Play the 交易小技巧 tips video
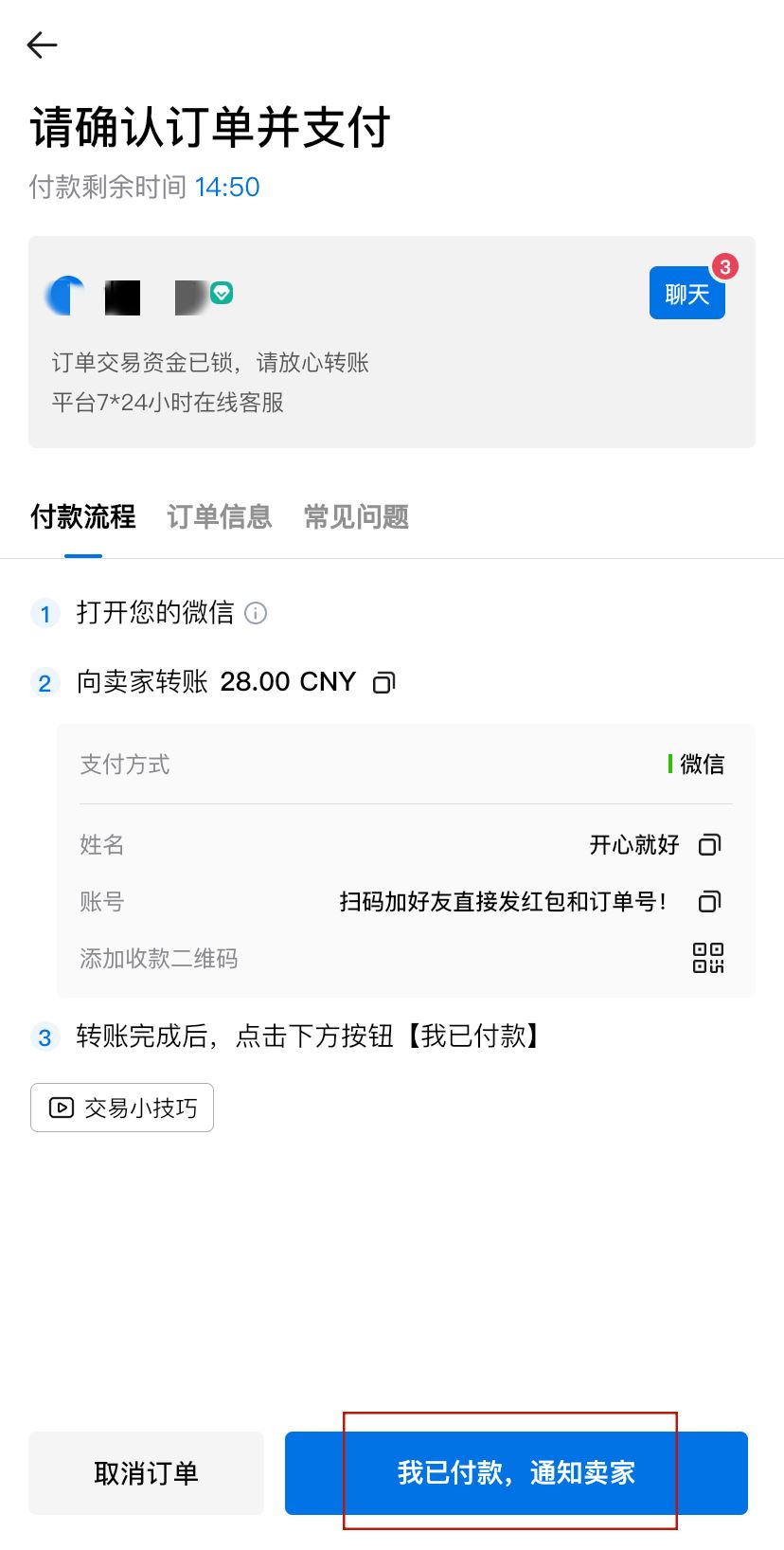 121,1107
